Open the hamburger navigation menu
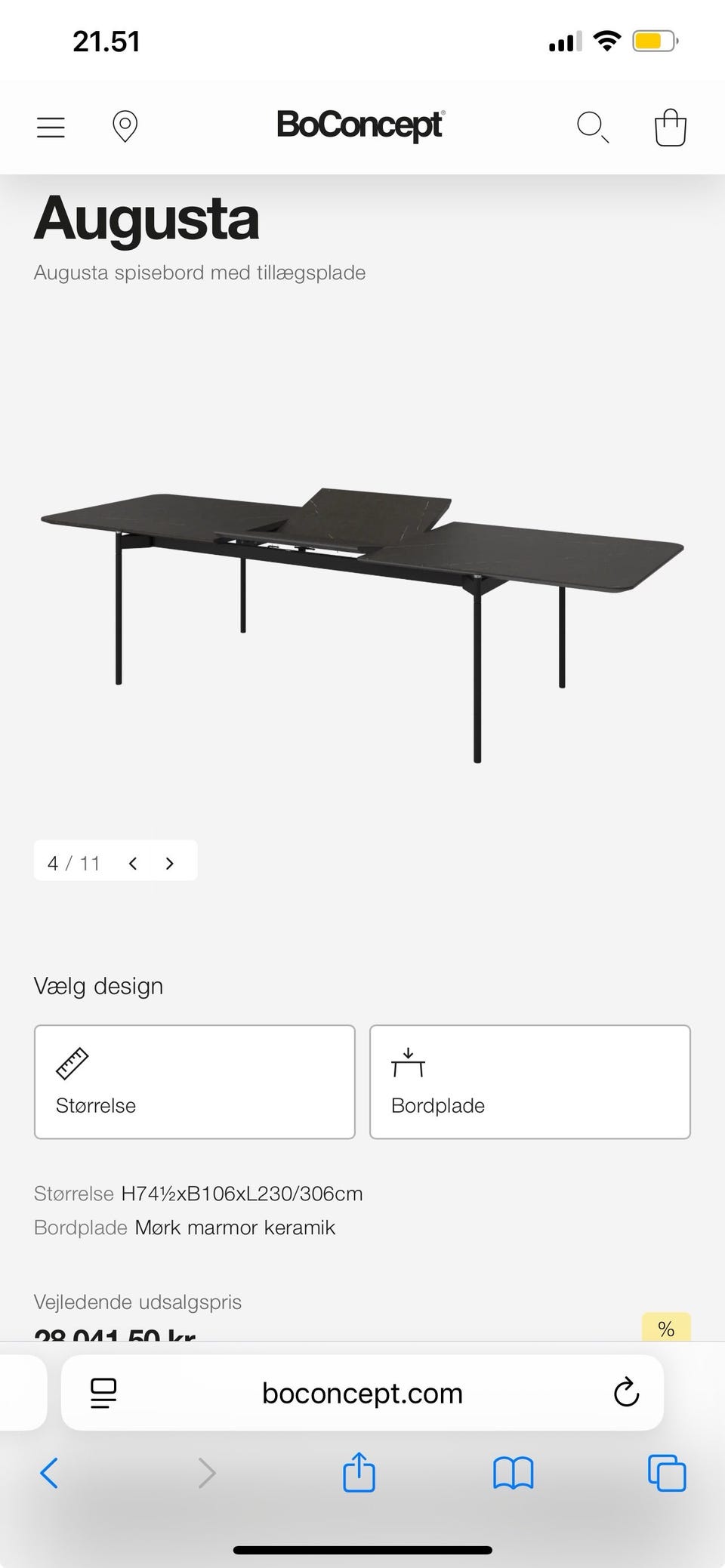Image resolution: width=725 pixels, height=1568 pixels. [x=50, y=126]
